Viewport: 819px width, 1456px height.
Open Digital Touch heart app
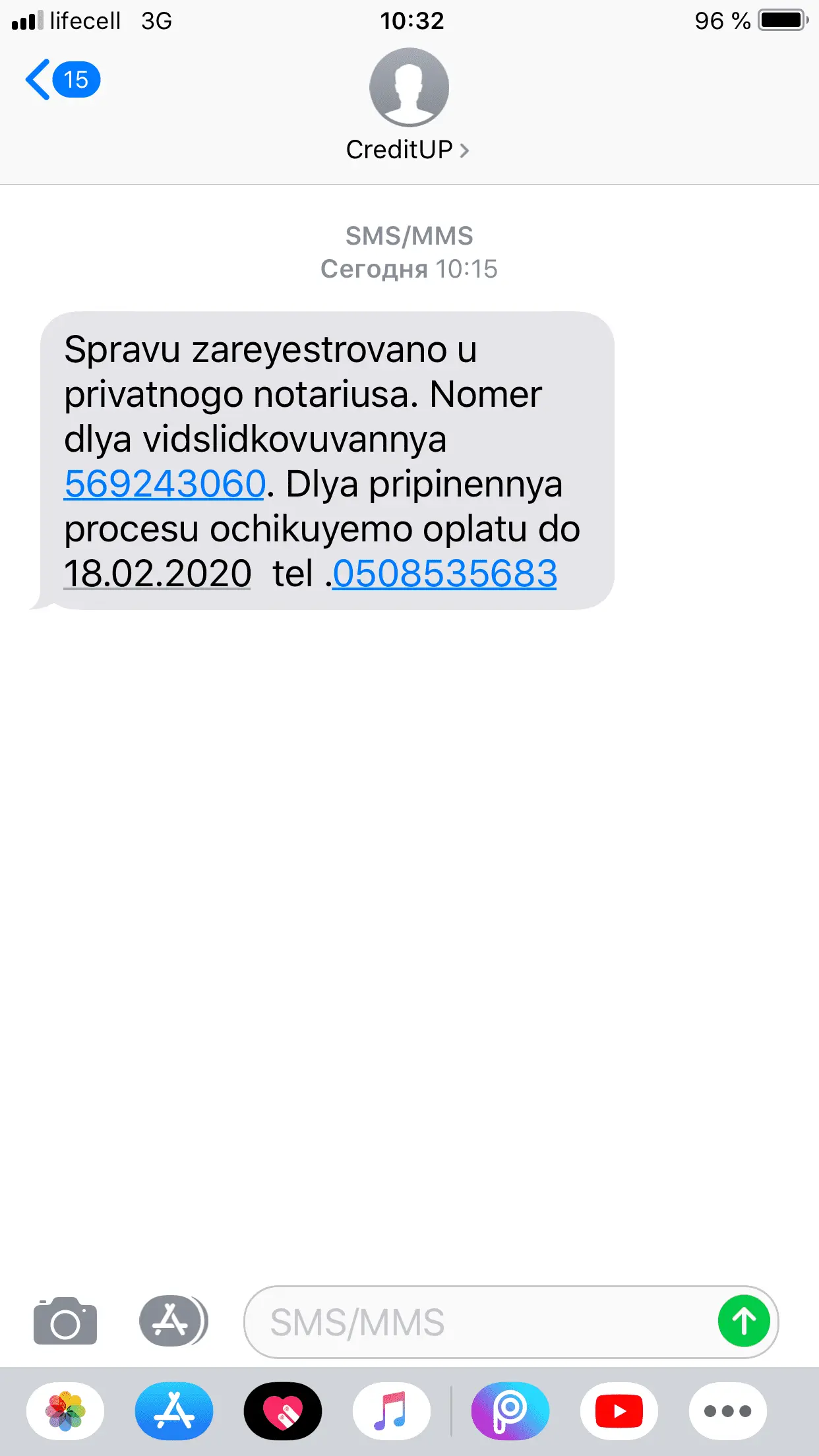pyautogui.click(x=283, y=1411)
